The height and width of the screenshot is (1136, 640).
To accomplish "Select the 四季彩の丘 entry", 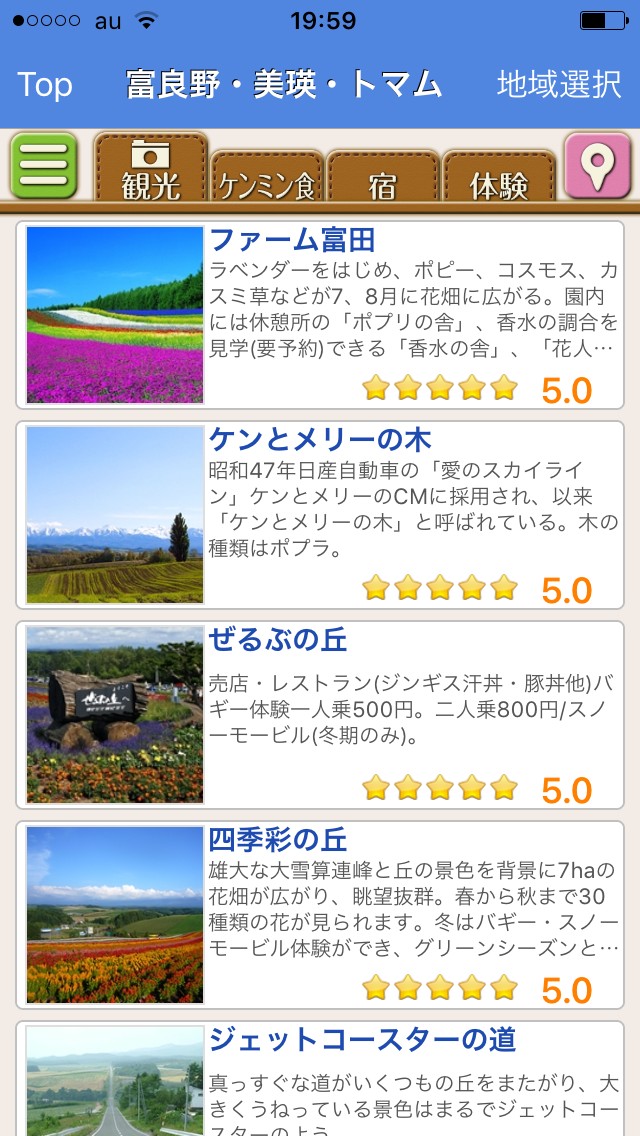I will tap(320, 915).
